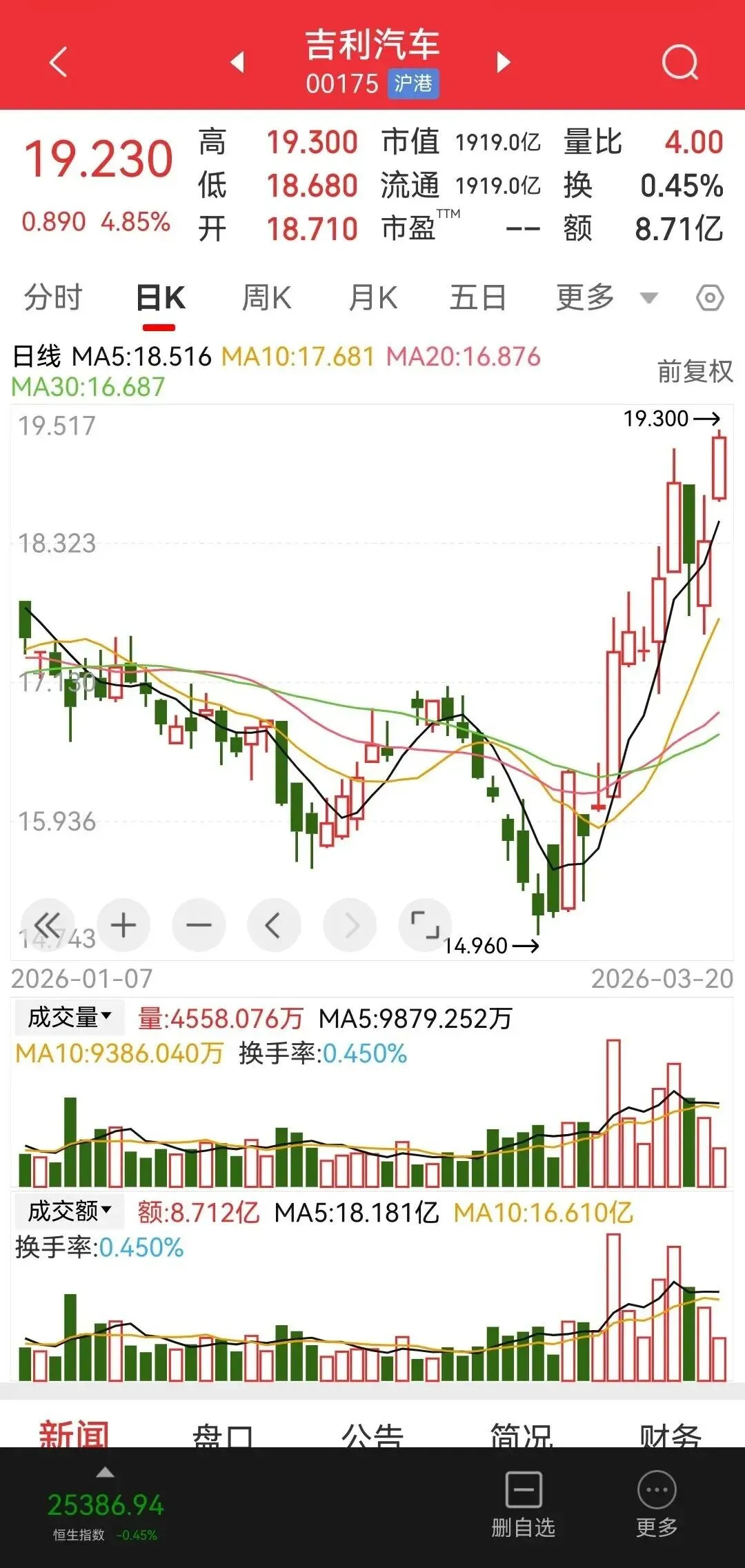
Task: Open the 成交额 indicator dropdown
Action: tap(69, 1211)
